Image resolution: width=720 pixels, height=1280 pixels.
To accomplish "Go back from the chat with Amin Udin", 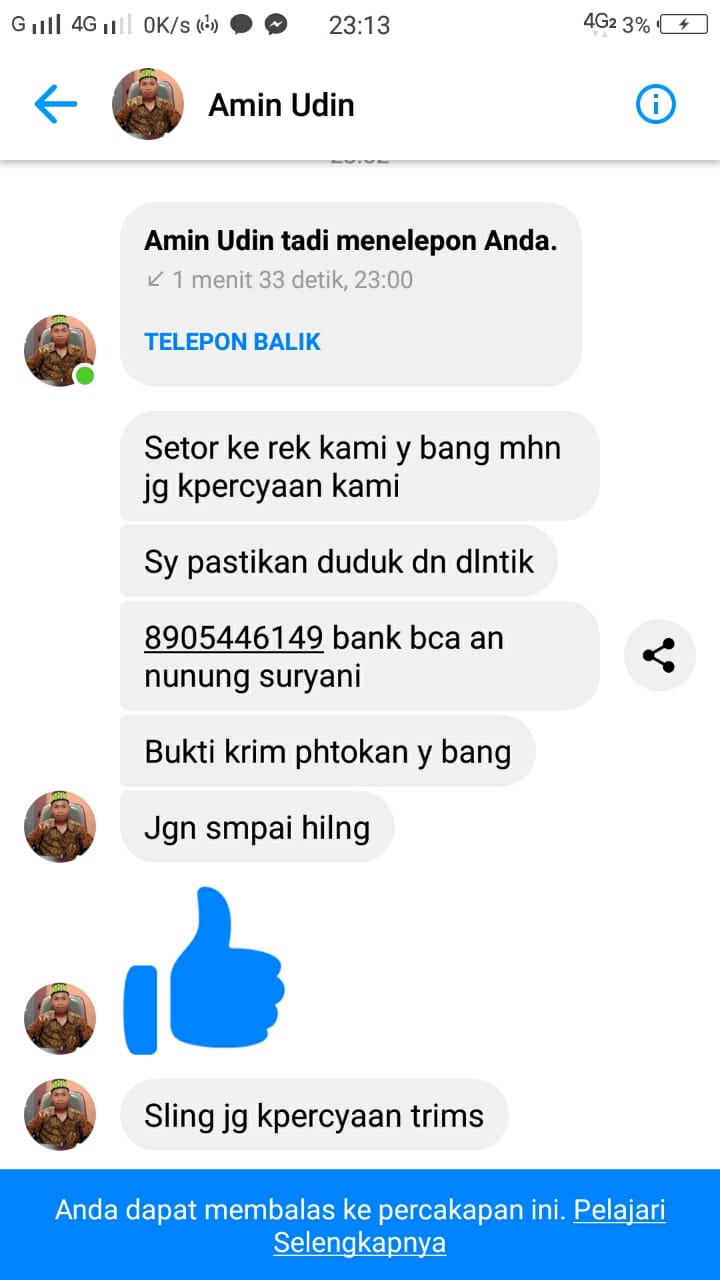I will point(55,104).
